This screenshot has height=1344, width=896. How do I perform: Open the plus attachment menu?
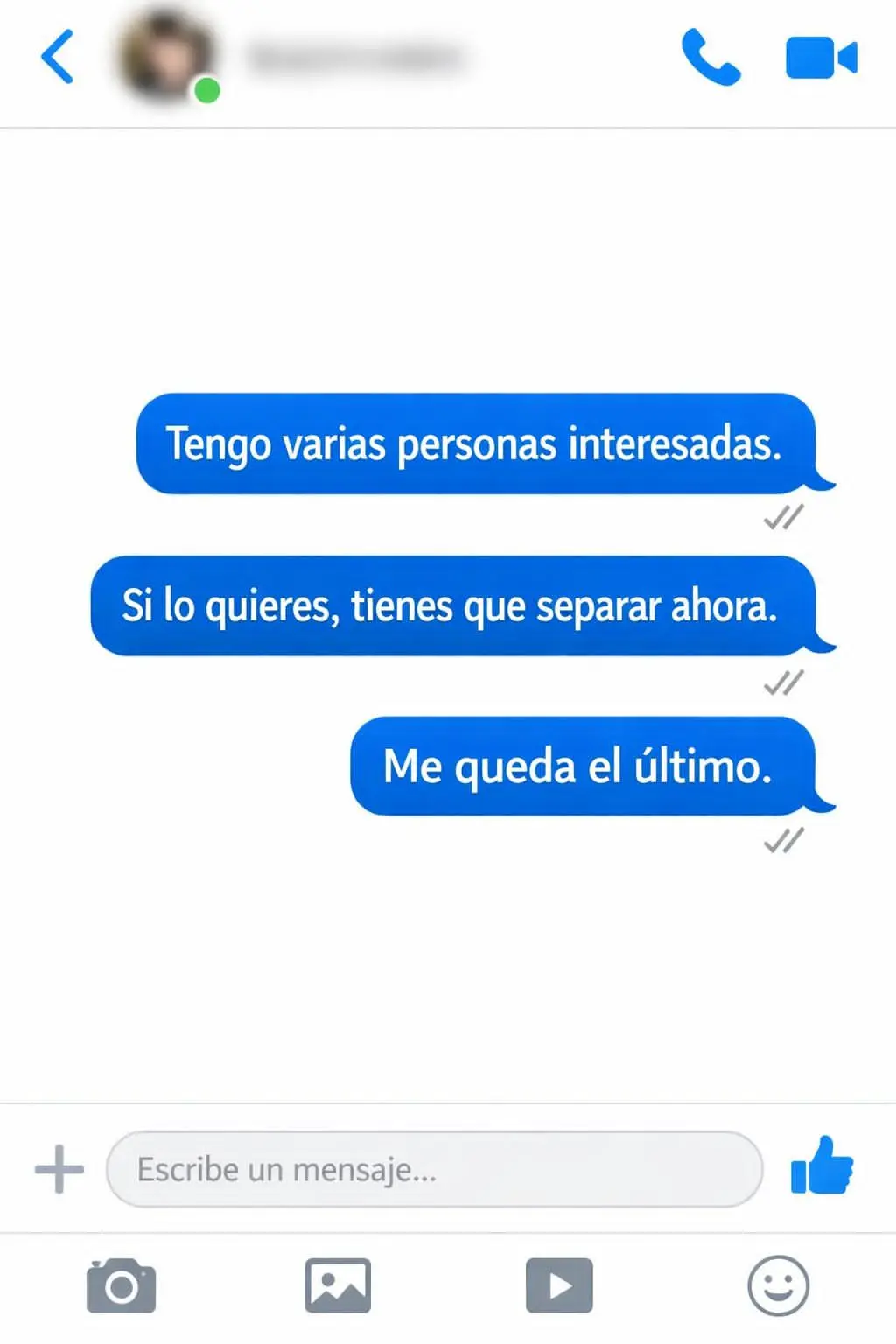tap(59, 1169)
